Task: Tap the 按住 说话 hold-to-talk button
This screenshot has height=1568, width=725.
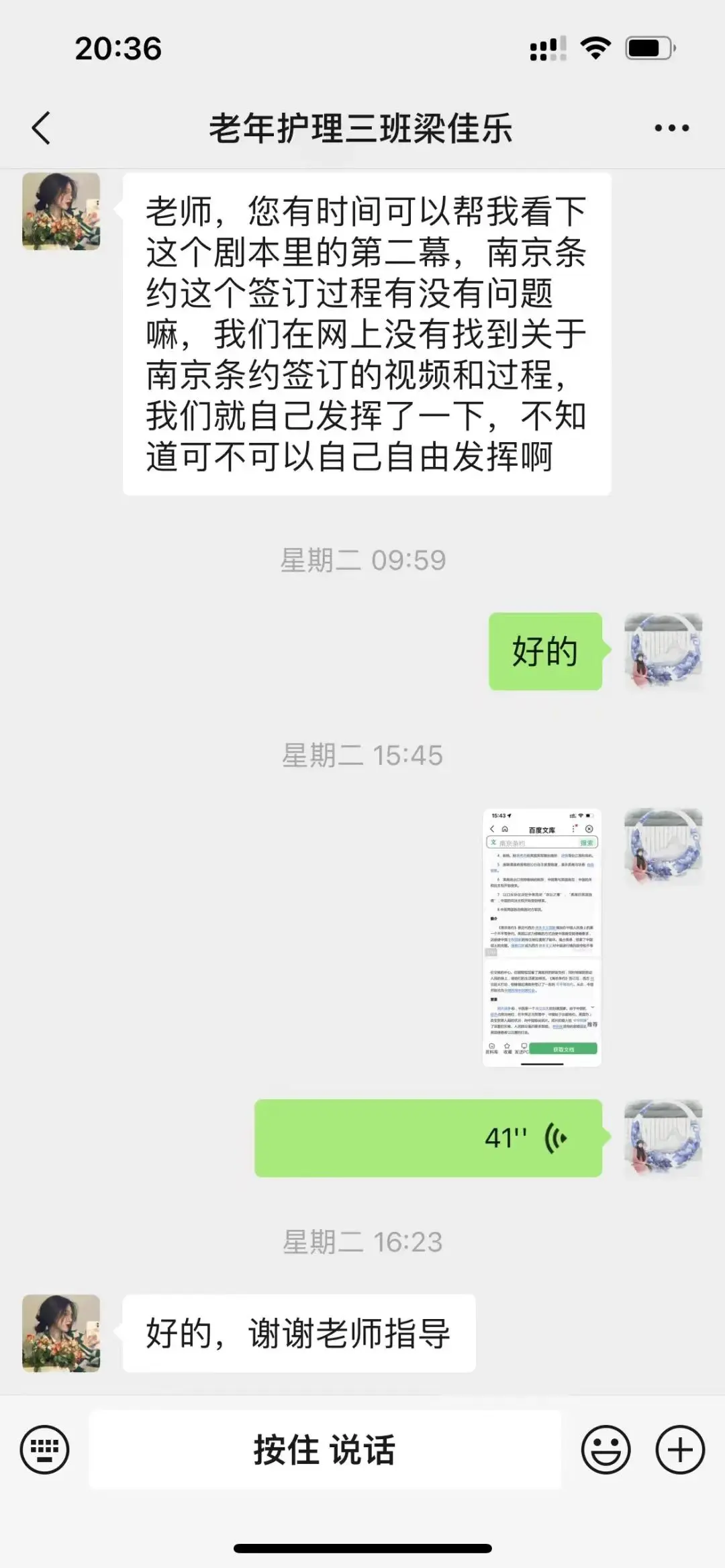Action: point(325,1449)
